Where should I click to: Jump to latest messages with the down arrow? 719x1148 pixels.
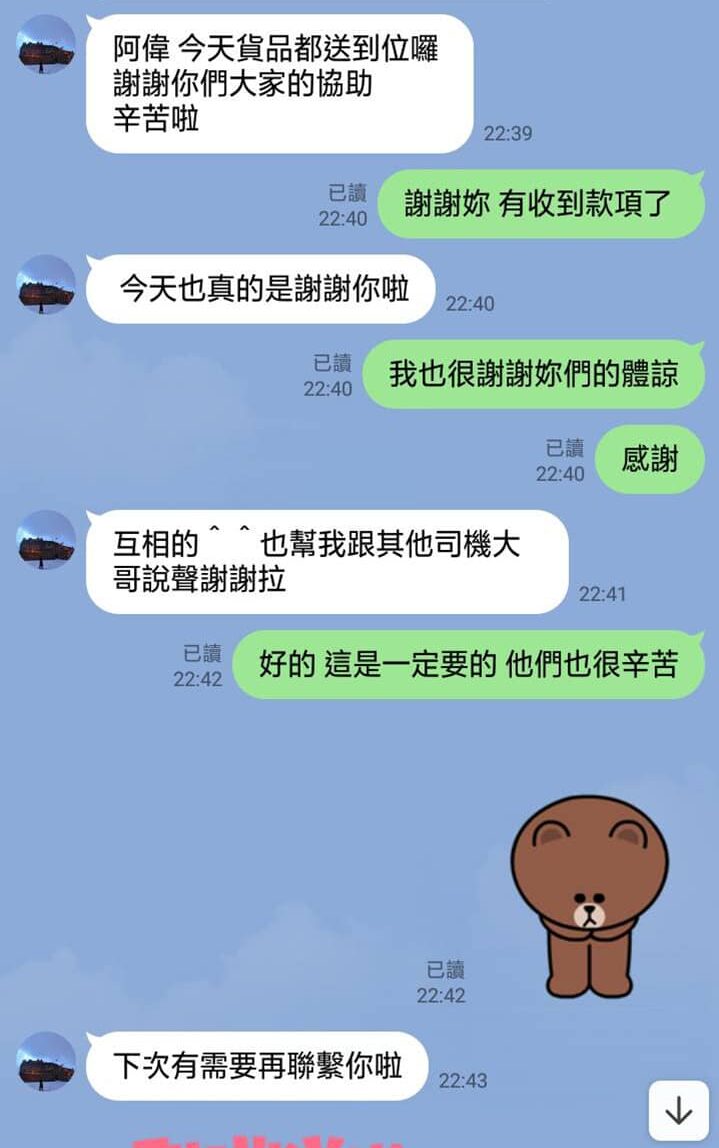pos(679,1110)
